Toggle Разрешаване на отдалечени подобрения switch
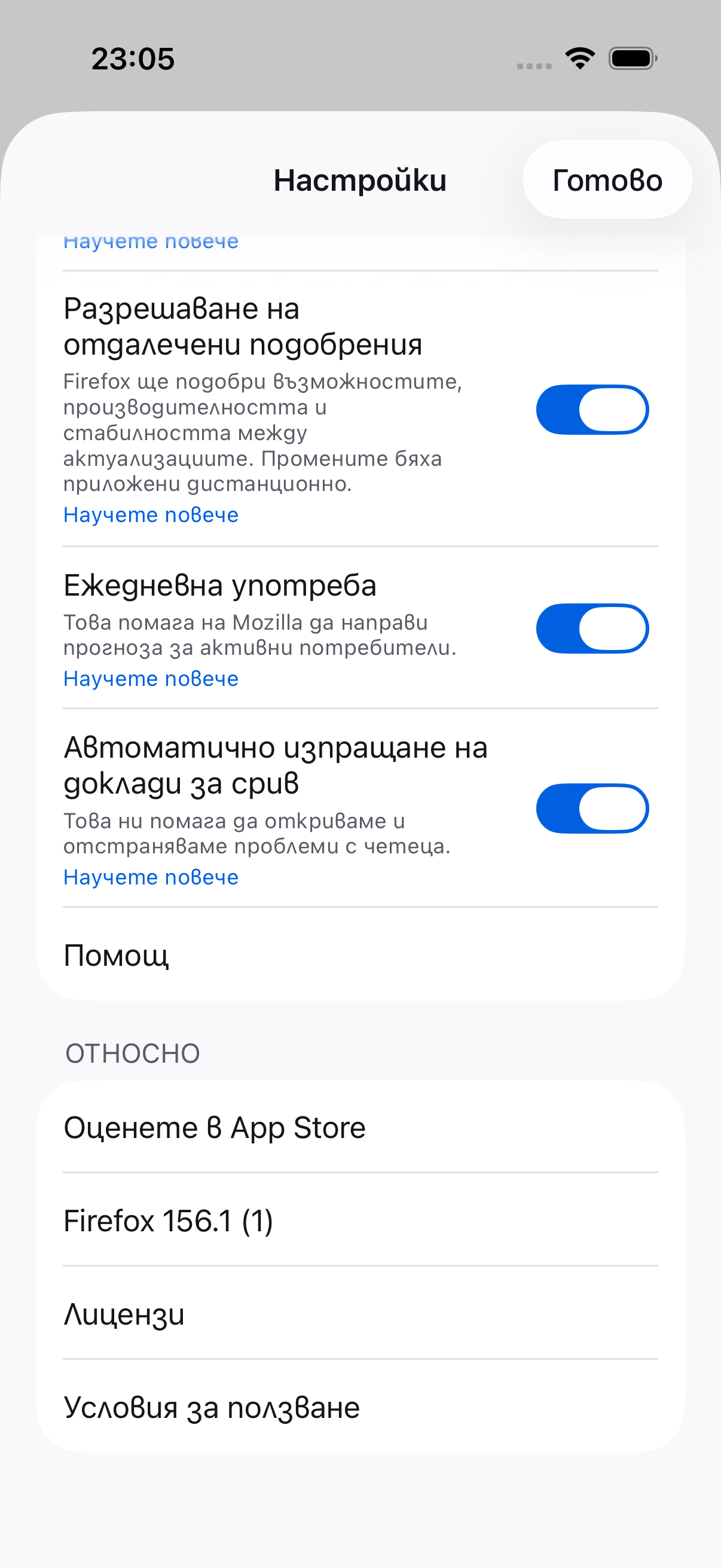721x1568 pixels. pyautogui.click(x=592, y=410)
